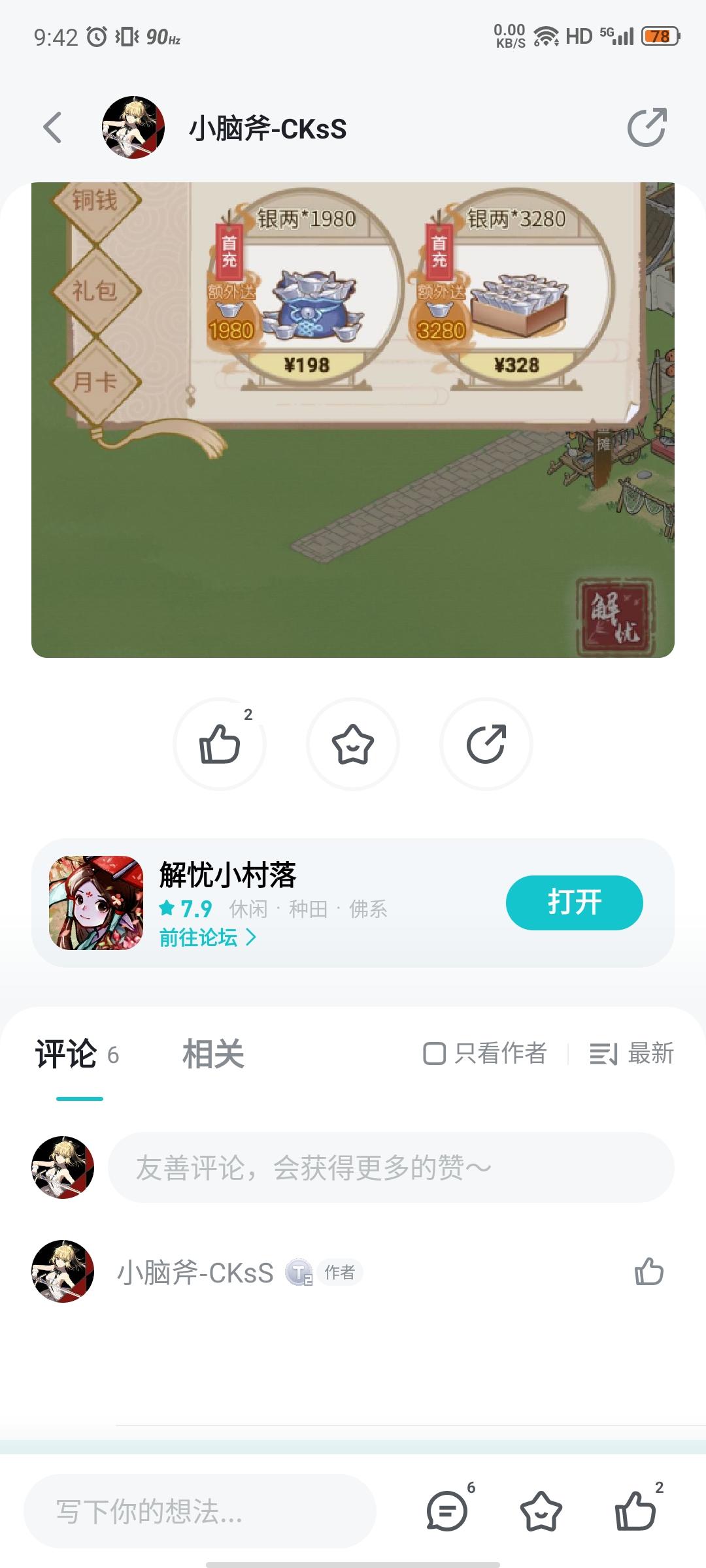This screenshot has width=706, height=1568.
Task: Switch to the 评论 tab
Action: (x=65, y=1054)
